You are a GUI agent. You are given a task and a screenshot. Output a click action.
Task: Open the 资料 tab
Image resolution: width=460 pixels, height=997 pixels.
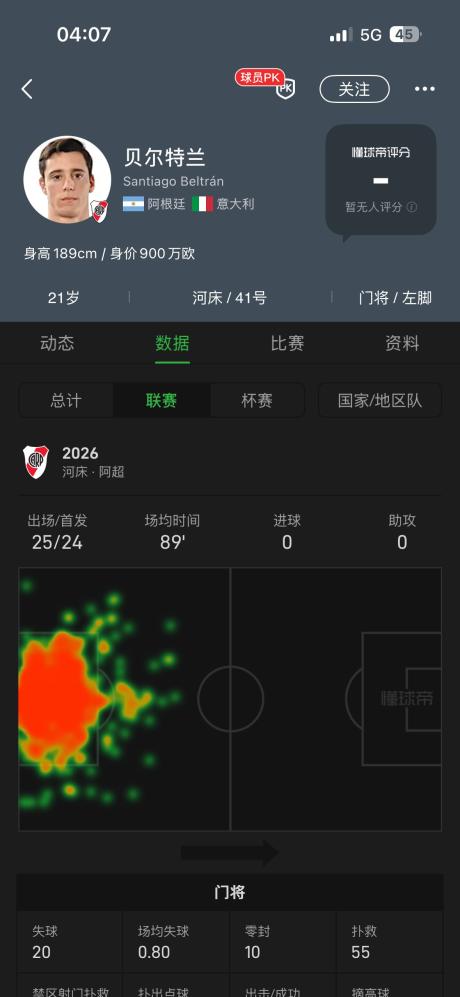tap(402, 343)
